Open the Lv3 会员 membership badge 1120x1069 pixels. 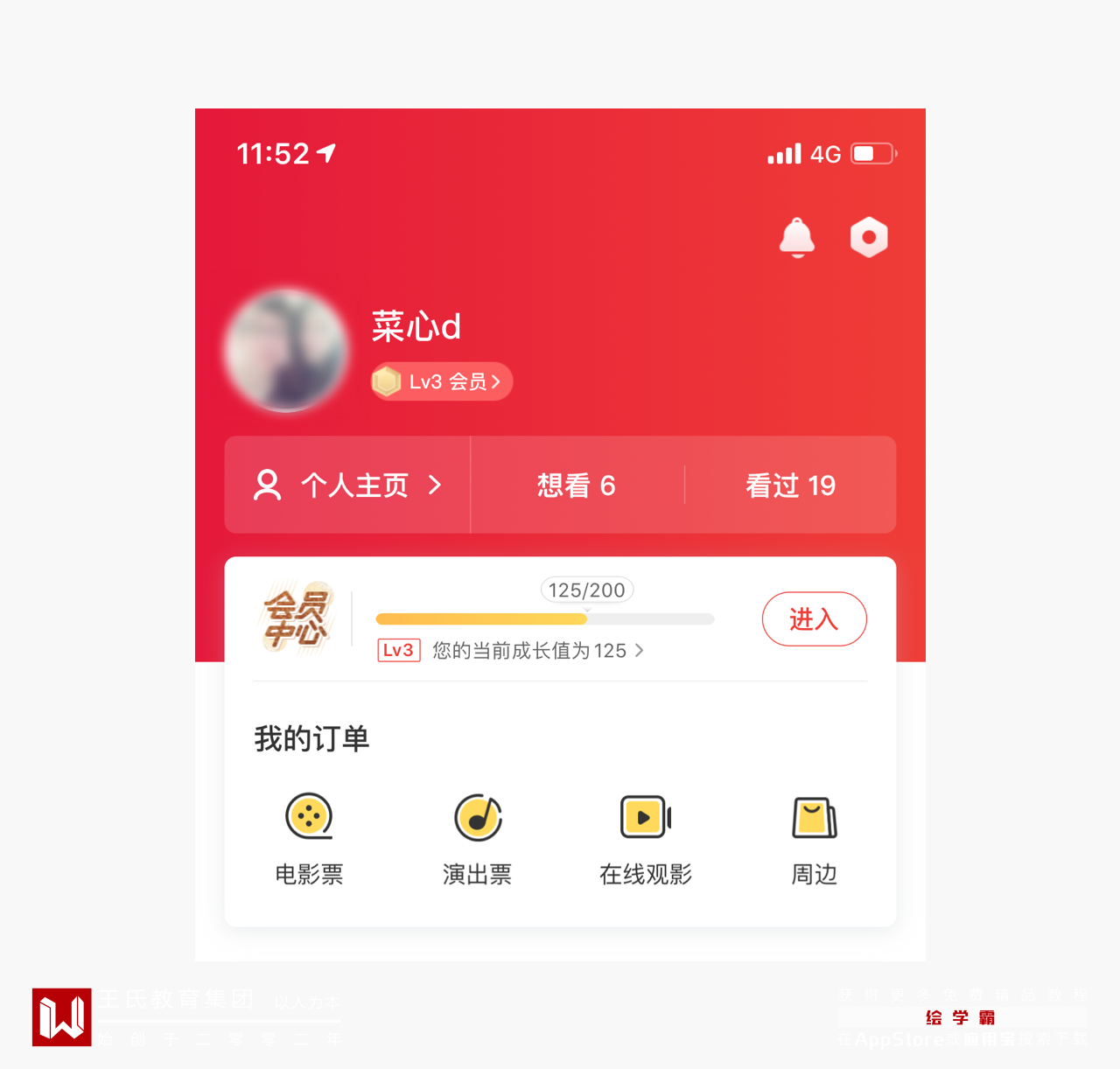[x=442, y=381]
